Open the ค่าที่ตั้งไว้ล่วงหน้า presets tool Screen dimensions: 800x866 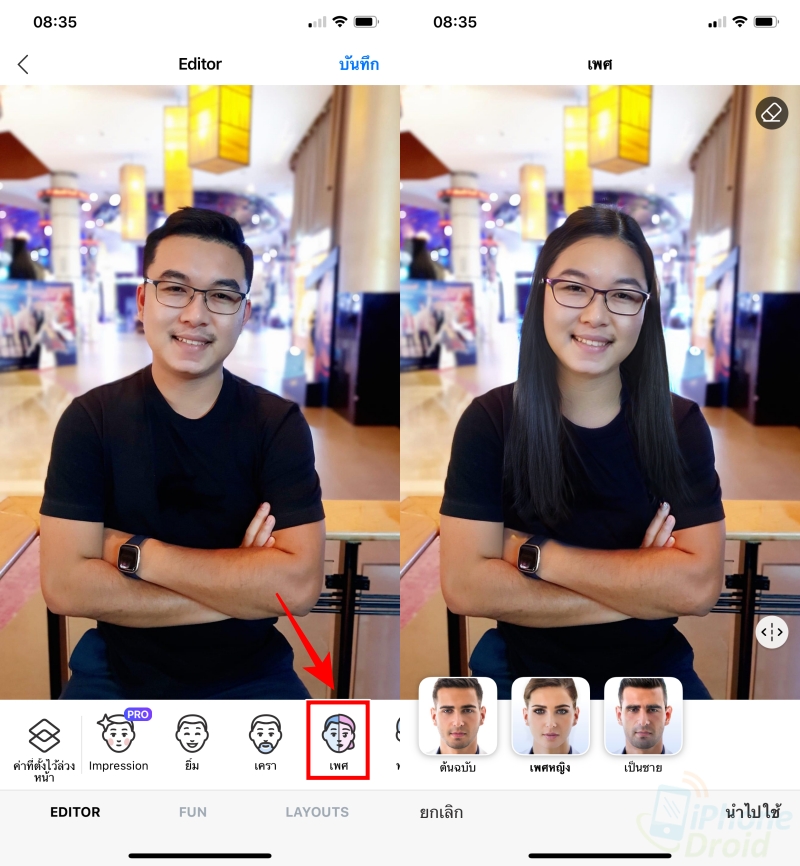pos(43,745)
